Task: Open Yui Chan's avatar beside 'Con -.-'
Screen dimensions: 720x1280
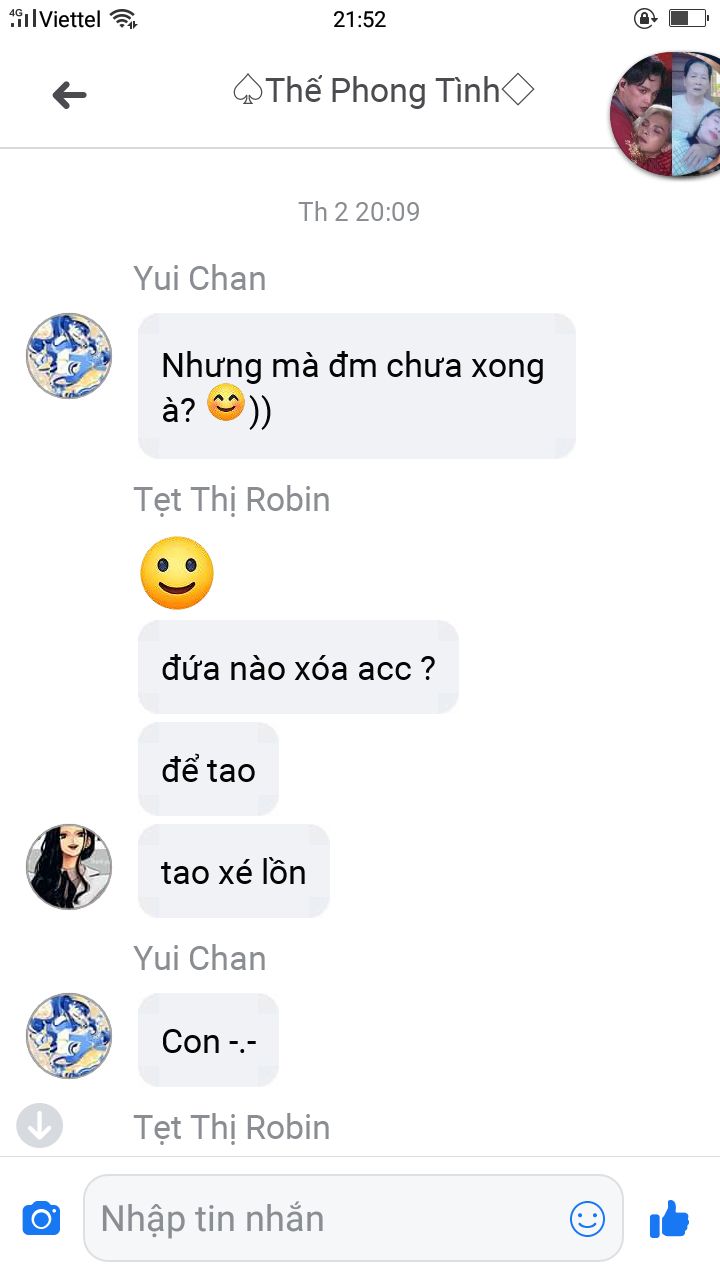Action: (68, 1035)
